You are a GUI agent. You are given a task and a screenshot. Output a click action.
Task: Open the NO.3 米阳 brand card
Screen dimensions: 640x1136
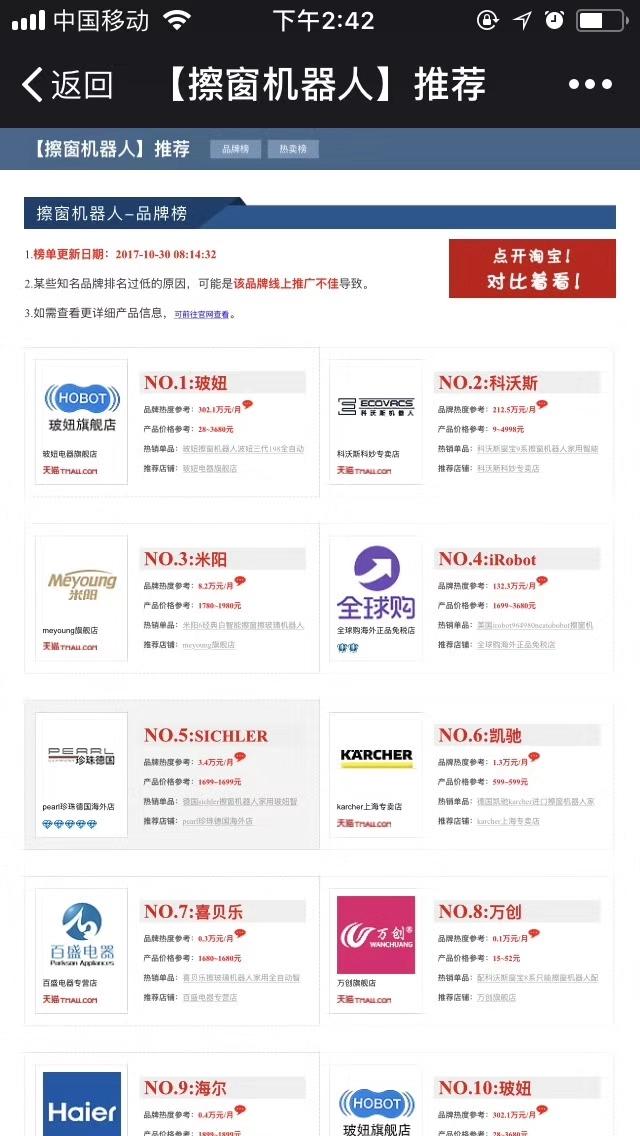172,599
